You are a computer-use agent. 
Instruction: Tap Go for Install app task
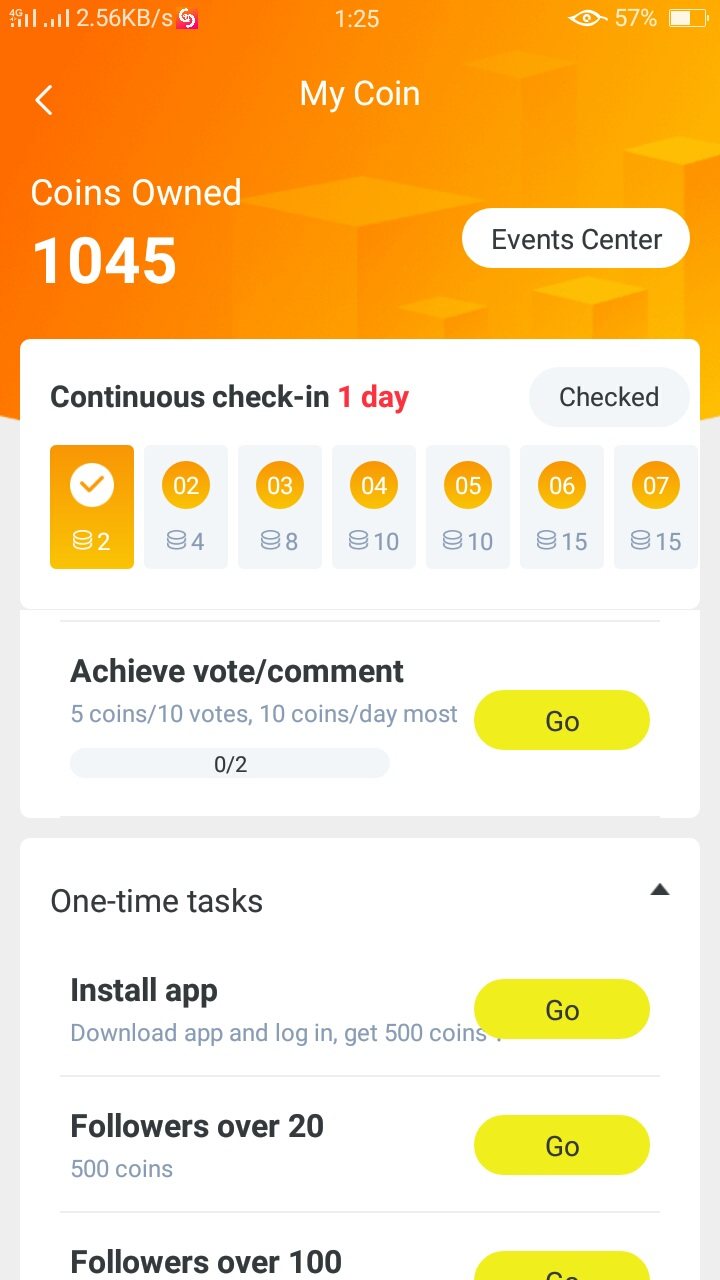tap(561, 1010)
